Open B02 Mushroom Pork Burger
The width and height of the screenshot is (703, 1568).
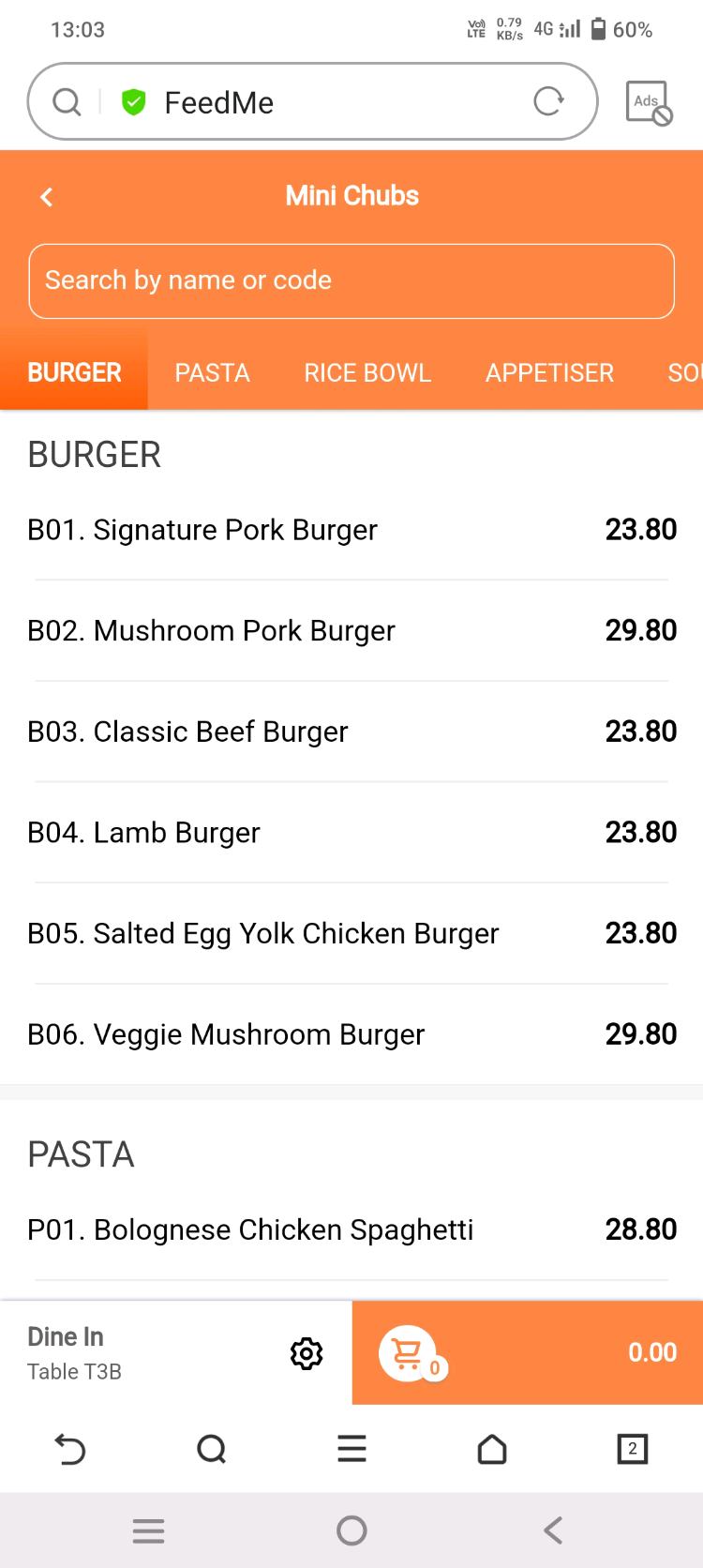351,630
